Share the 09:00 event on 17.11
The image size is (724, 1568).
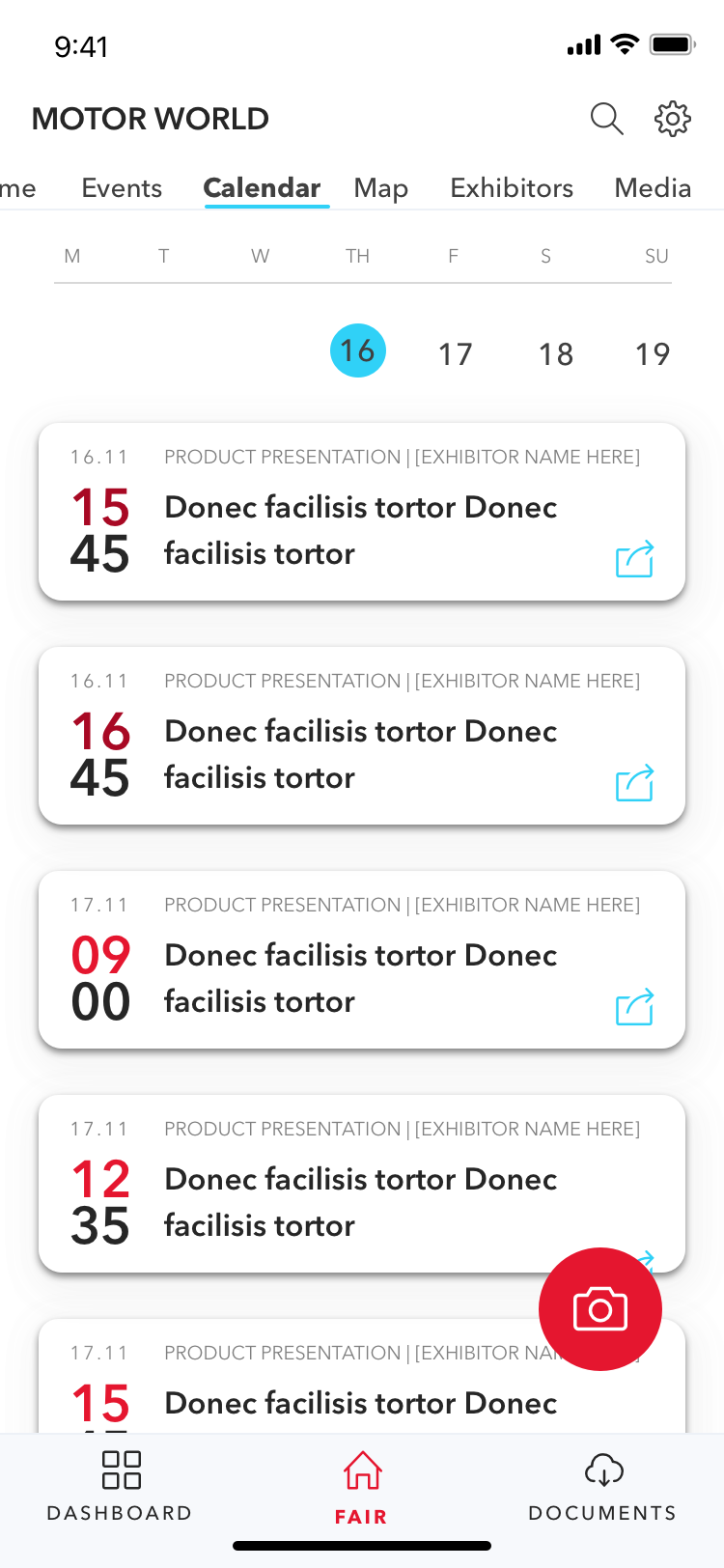click(x=634, y=1007)
